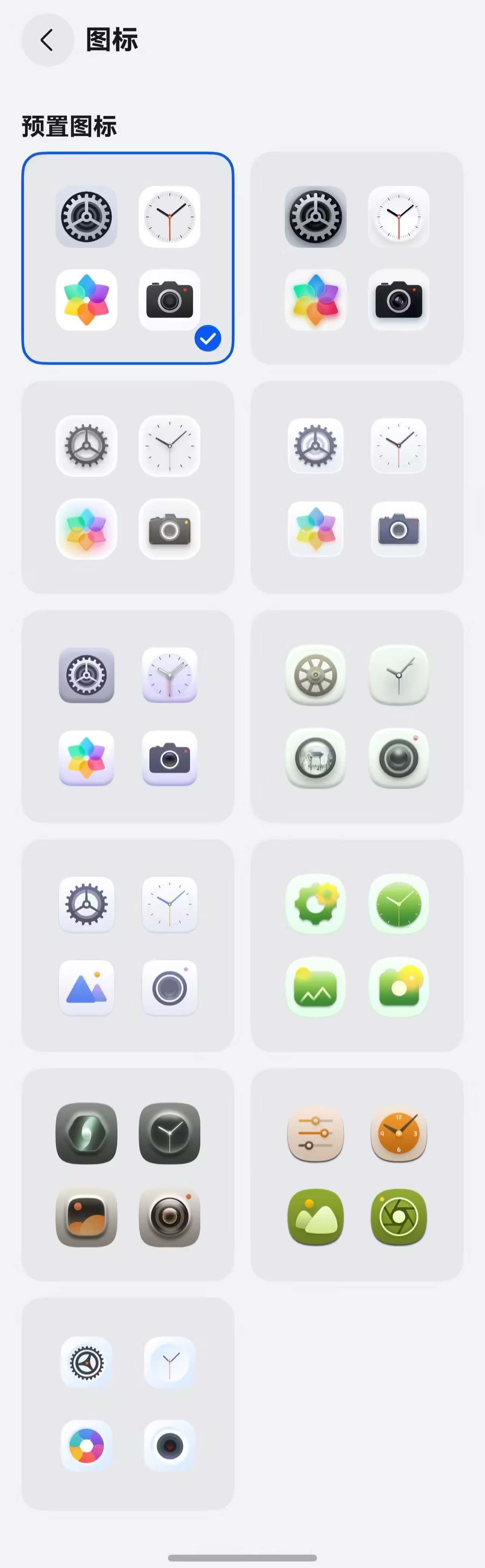
Task: Pick the icon pack with blue-gray camera
Action: (x=357, y=487)
